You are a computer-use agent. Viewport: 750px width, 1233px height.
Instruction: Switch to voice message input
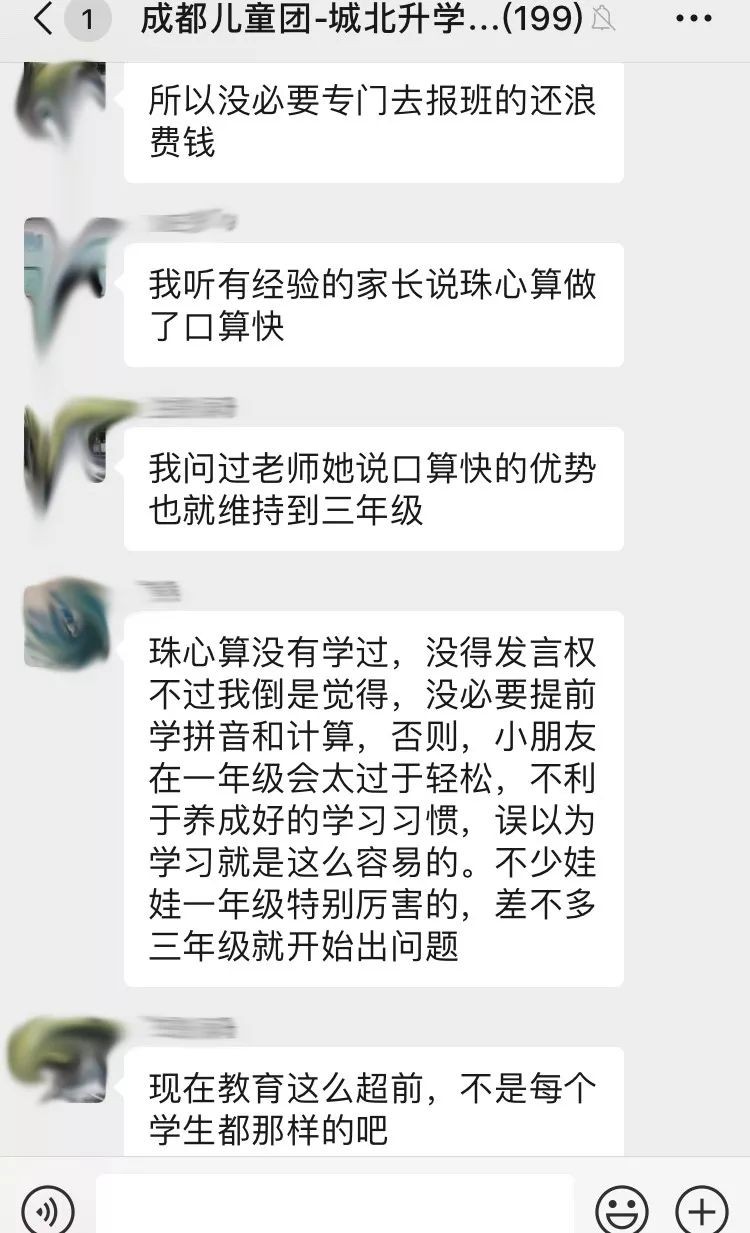click(46, 1208)
